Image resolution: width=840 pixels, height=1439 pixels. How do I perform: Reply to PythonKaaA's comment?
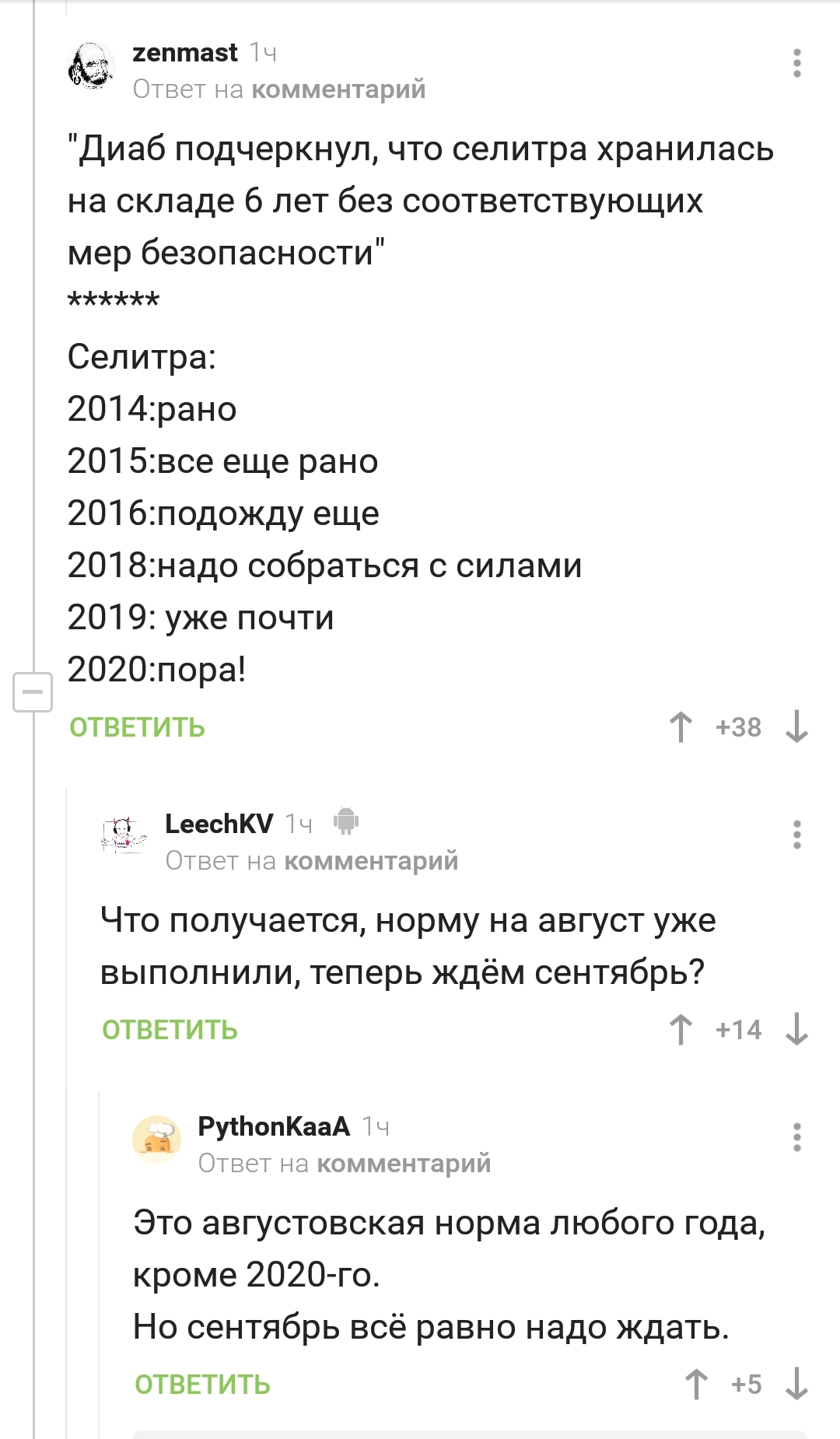(202, 1385)
